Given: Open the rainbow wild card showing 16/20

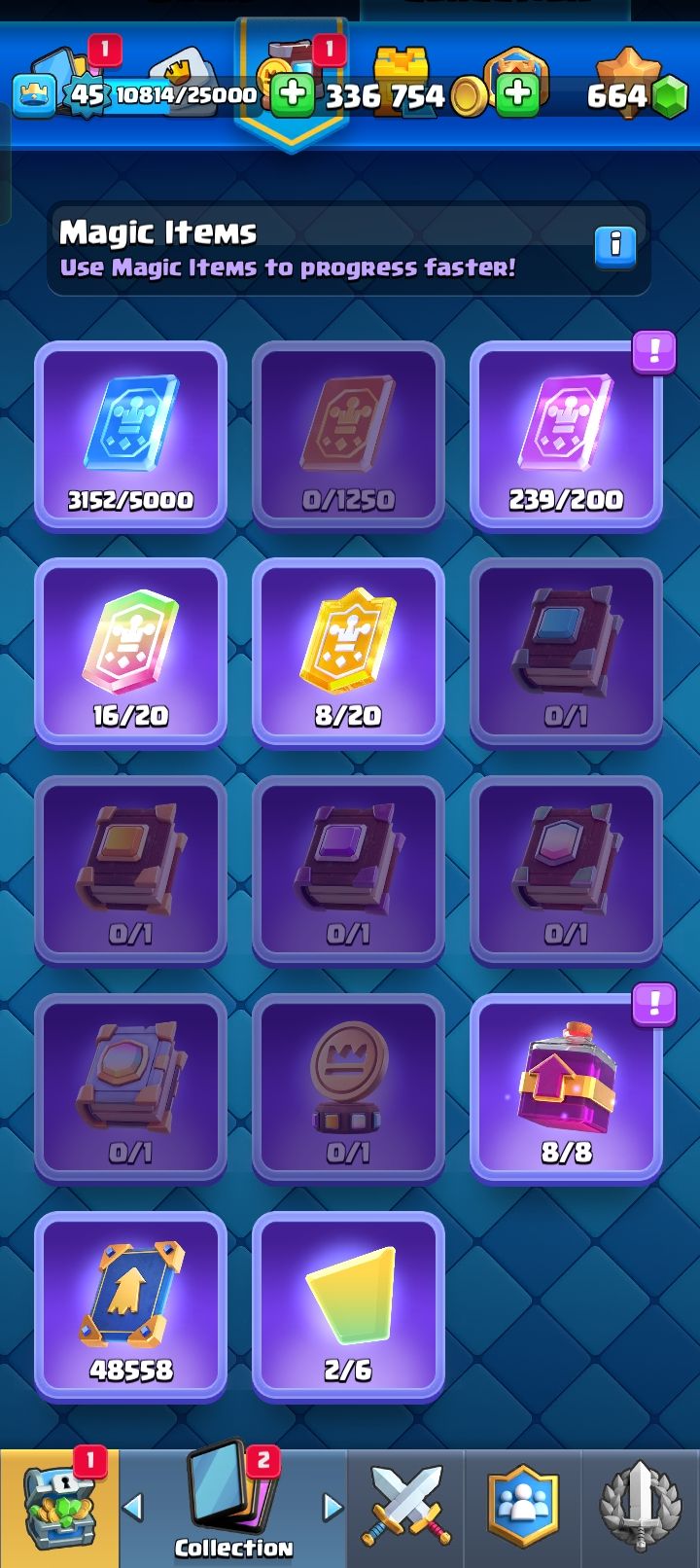Looking at the screenshot, I should 130,652.
